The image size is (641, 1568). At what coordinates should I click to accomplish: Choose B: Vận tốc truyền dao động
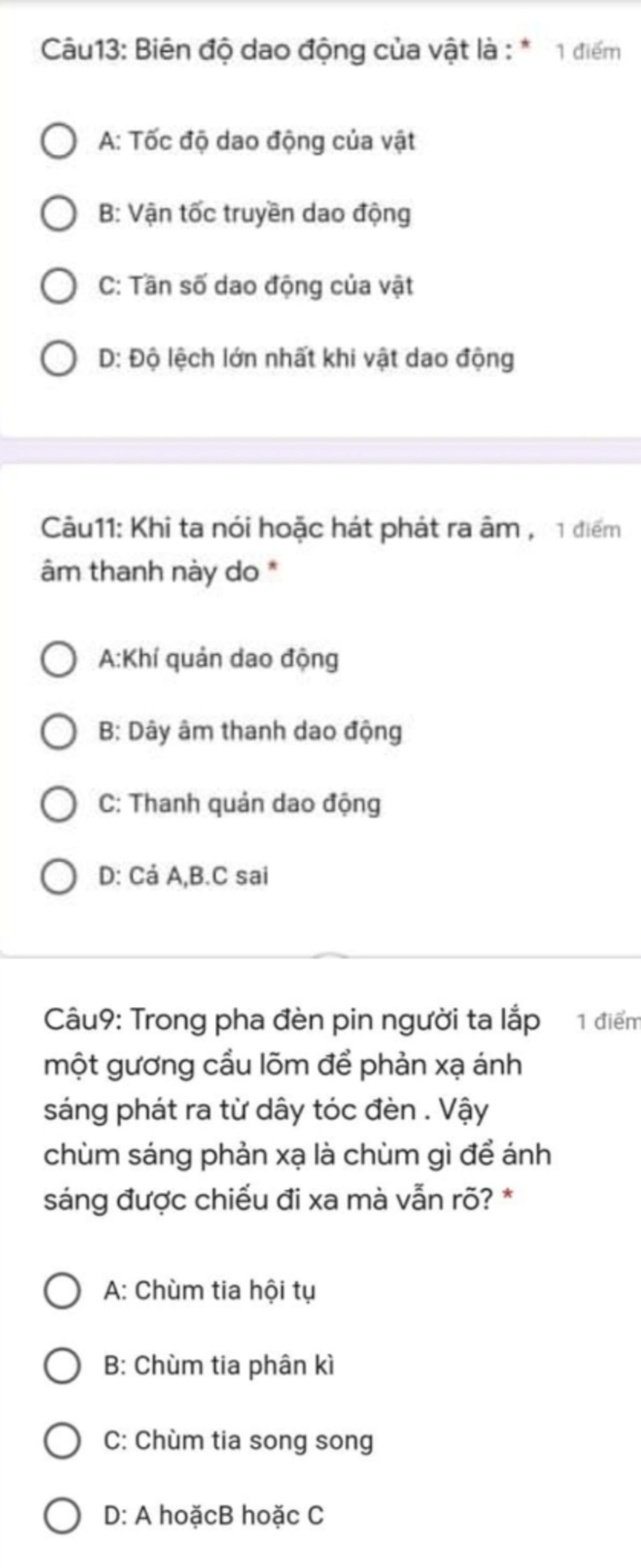[59, 214]
